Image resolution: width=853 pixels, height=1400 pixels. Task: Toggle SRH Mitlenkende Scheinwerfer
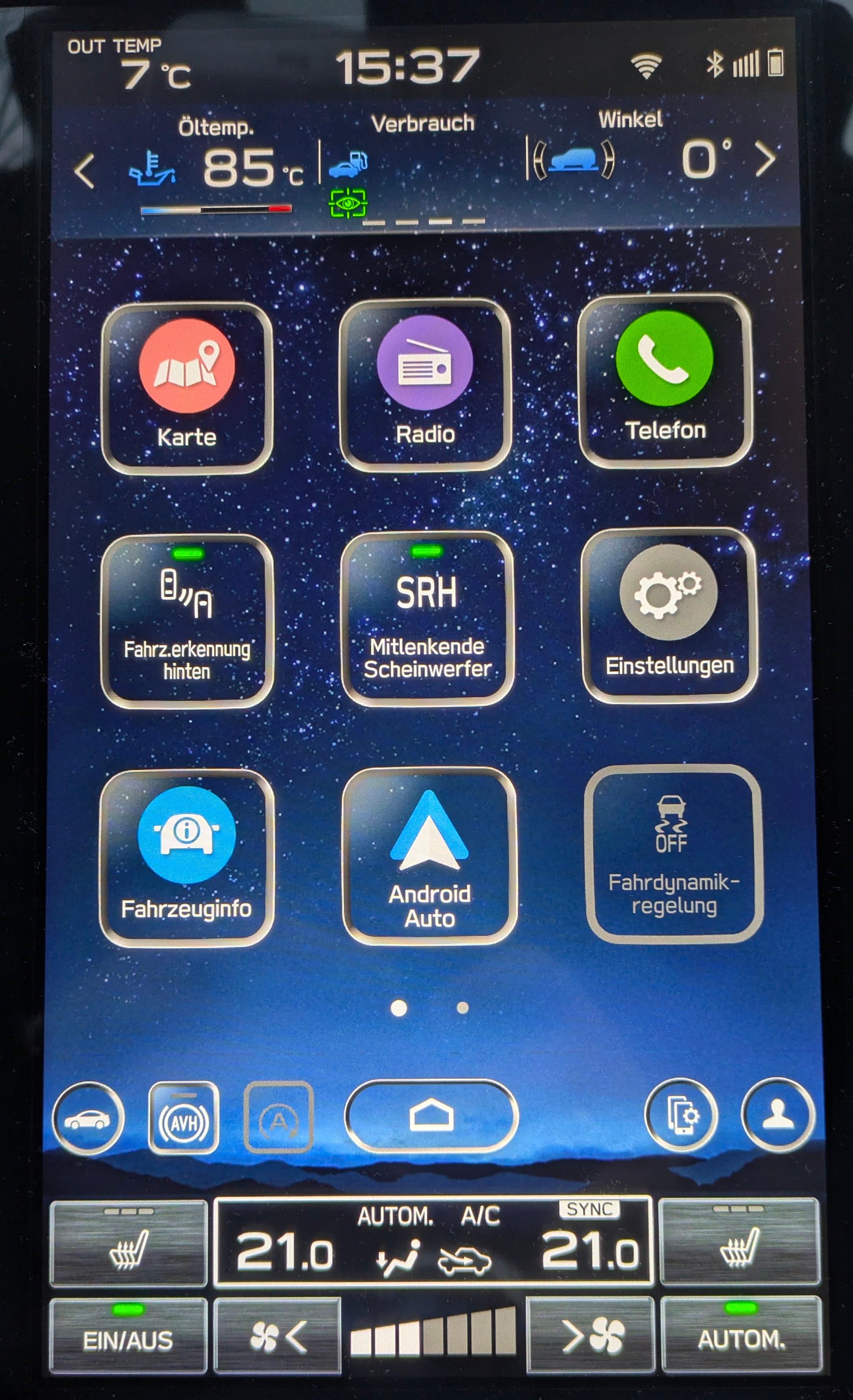click(427, 619)
